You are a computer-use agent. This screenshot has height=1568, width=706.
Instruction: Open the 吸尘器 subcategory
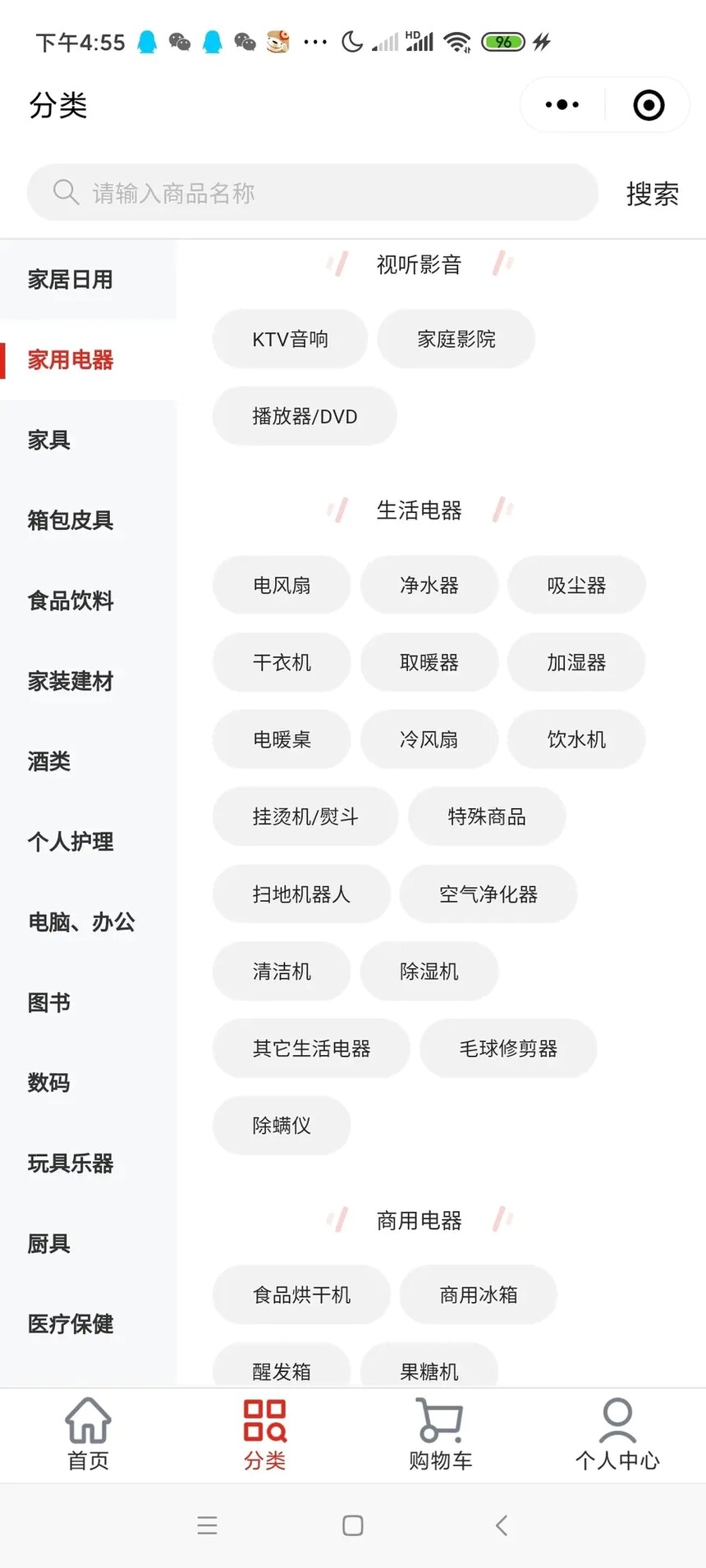576,585
